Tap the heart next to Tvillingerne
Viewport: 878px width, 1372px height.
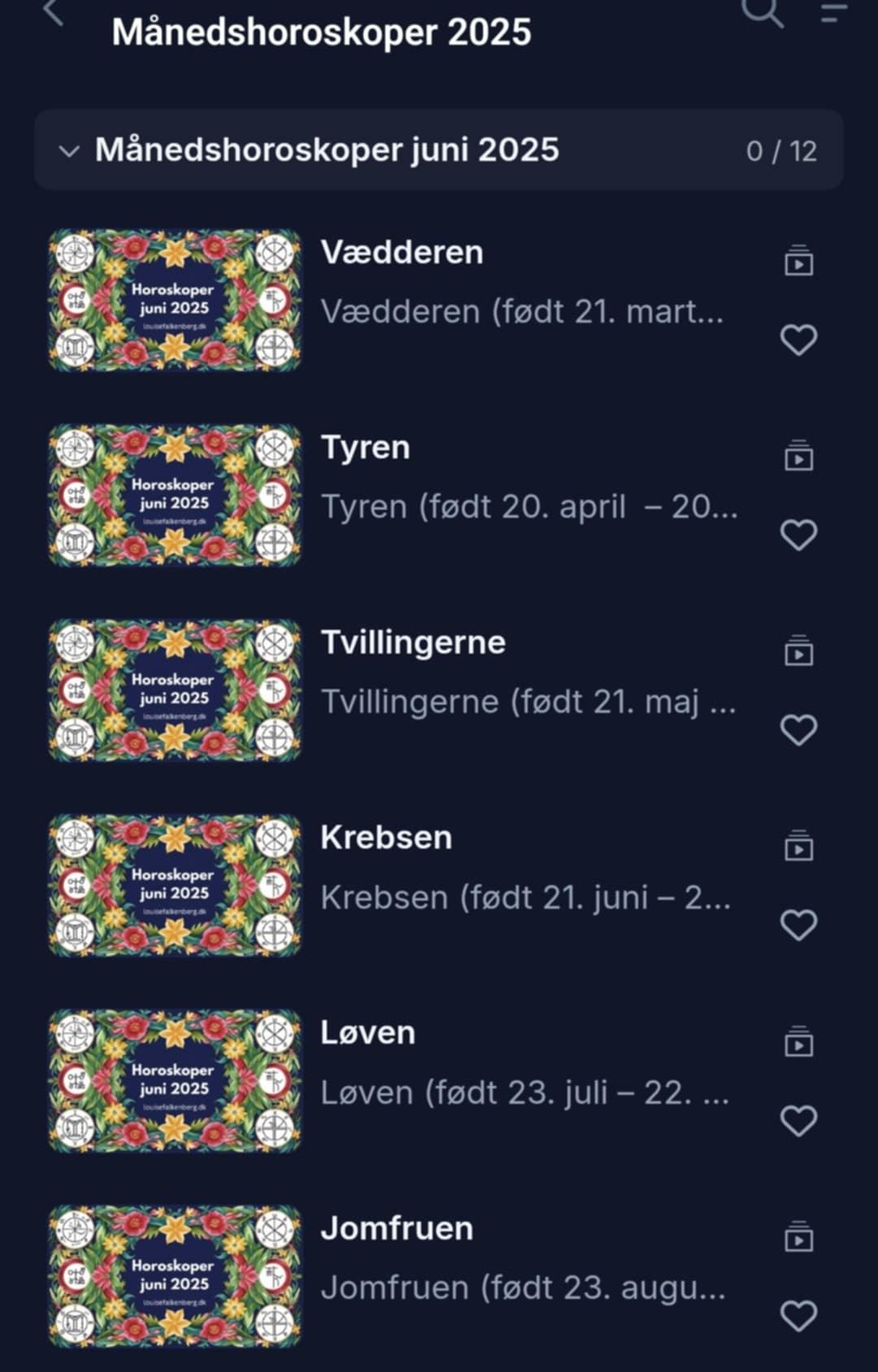point(798,730)
